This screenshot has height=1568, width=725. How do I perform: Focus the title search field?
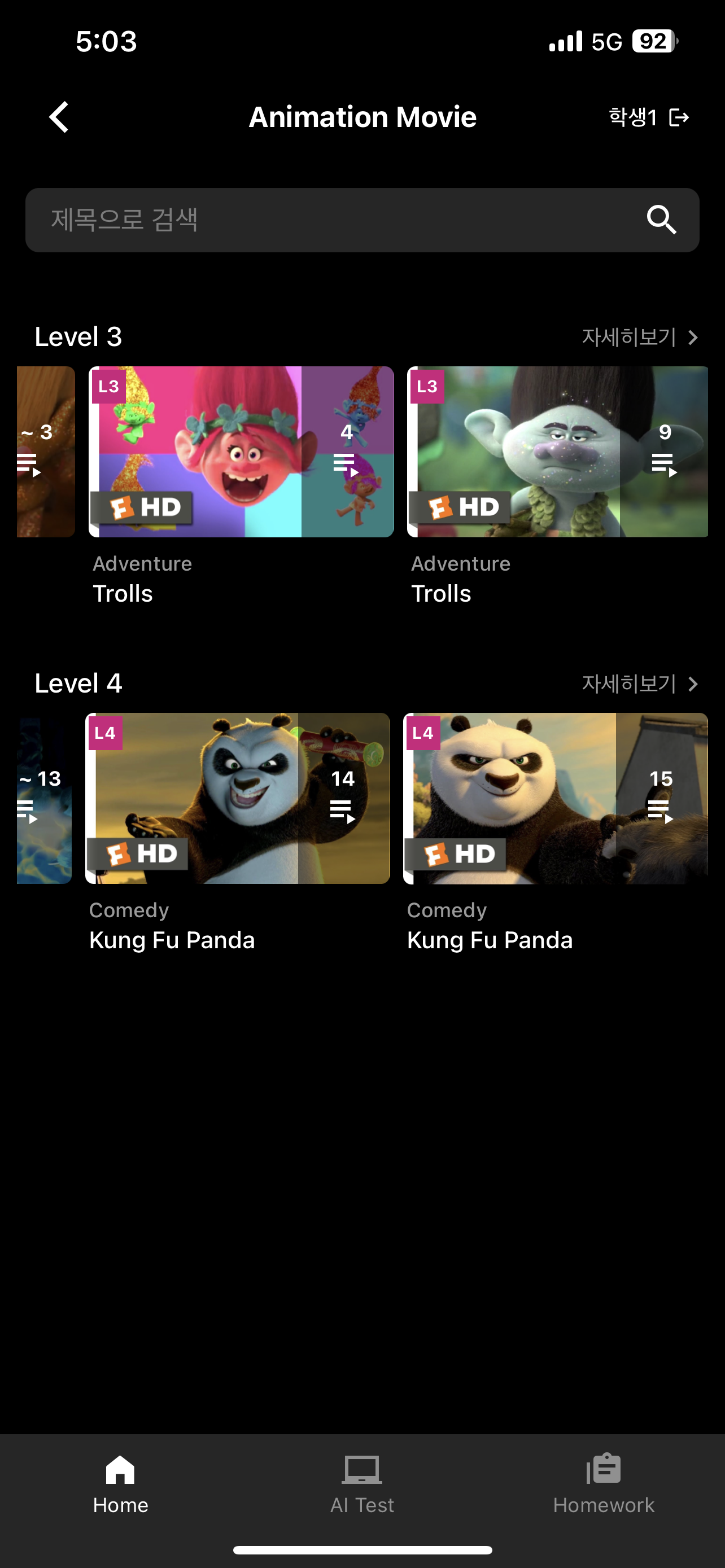click(362, 220)
